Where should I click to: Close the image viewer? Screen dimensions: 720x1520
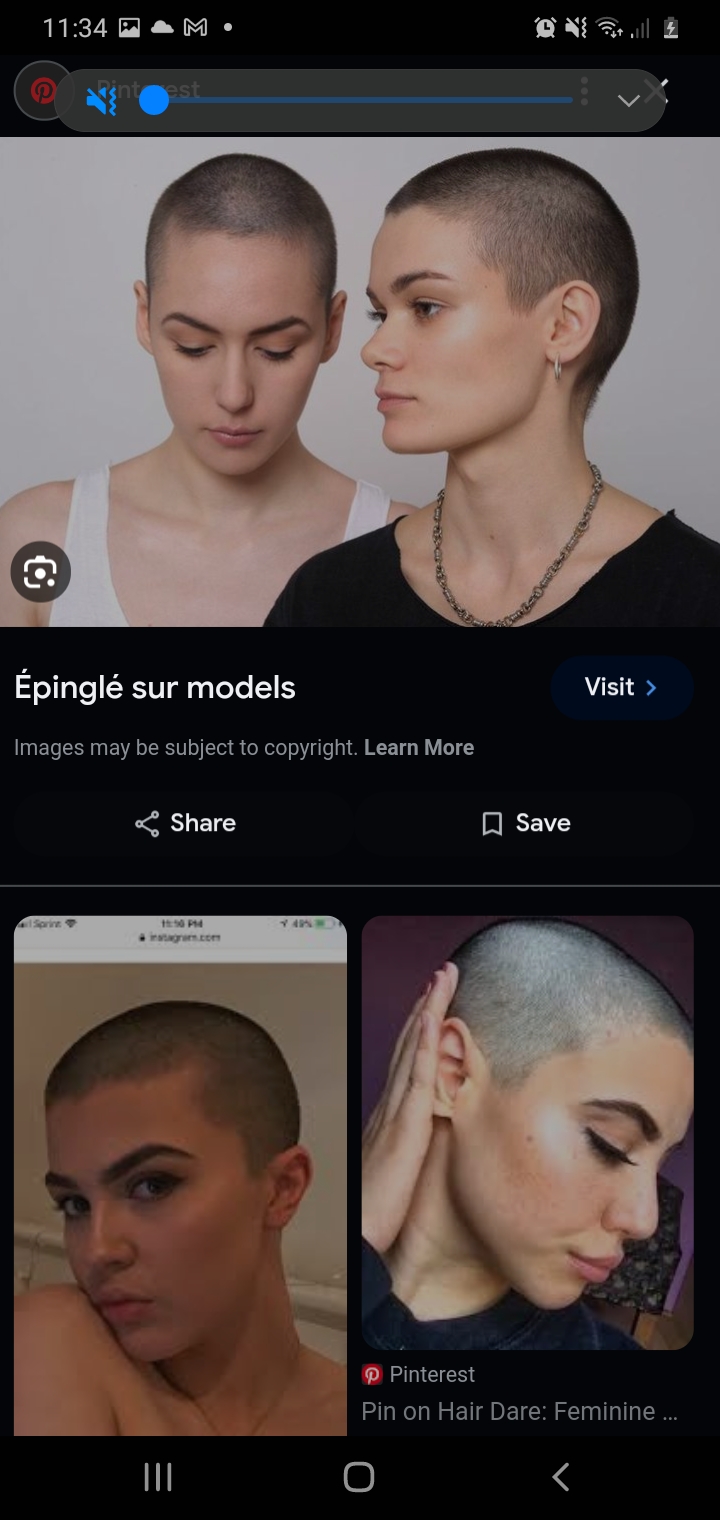657,91
